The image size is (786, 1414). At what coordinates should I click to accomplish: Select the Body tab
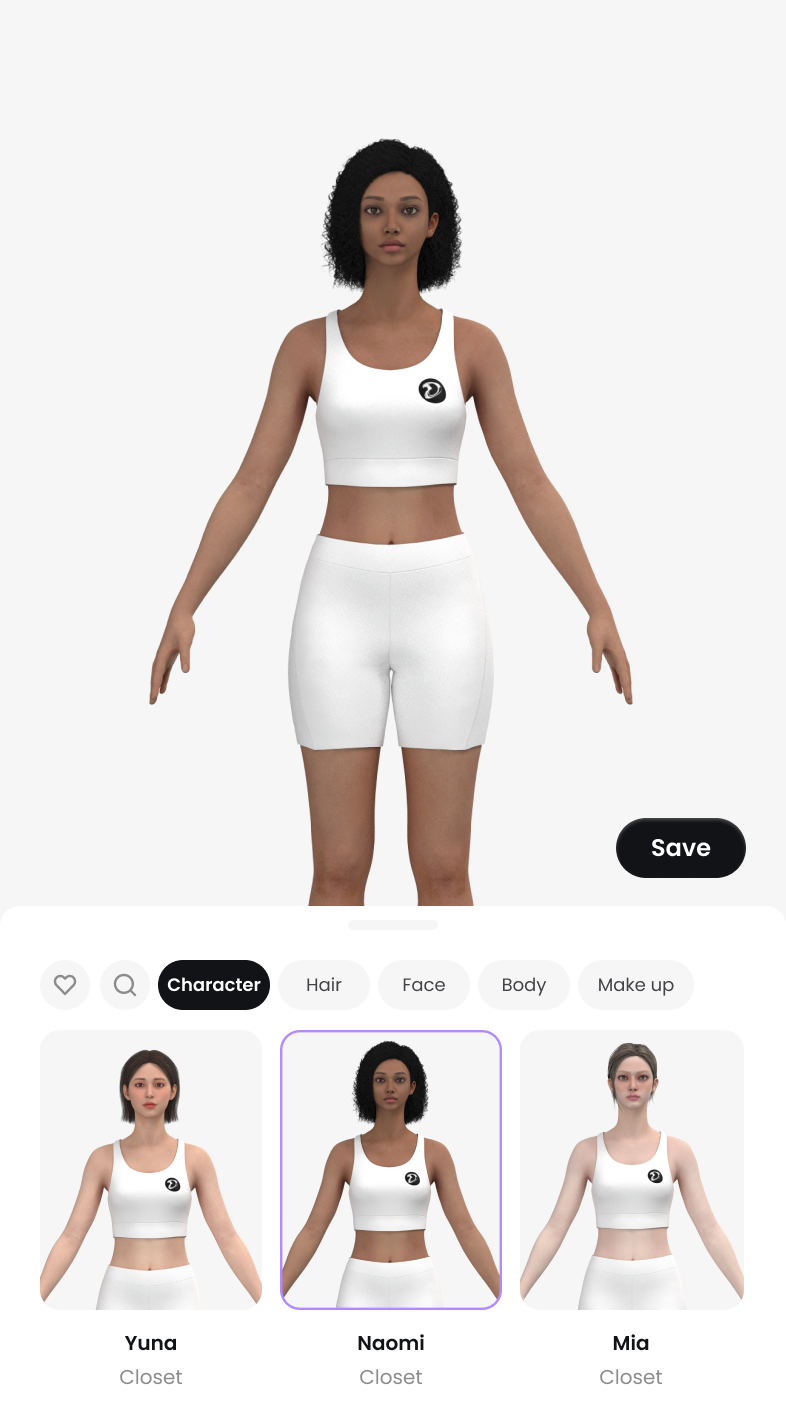tap(524, 985)
